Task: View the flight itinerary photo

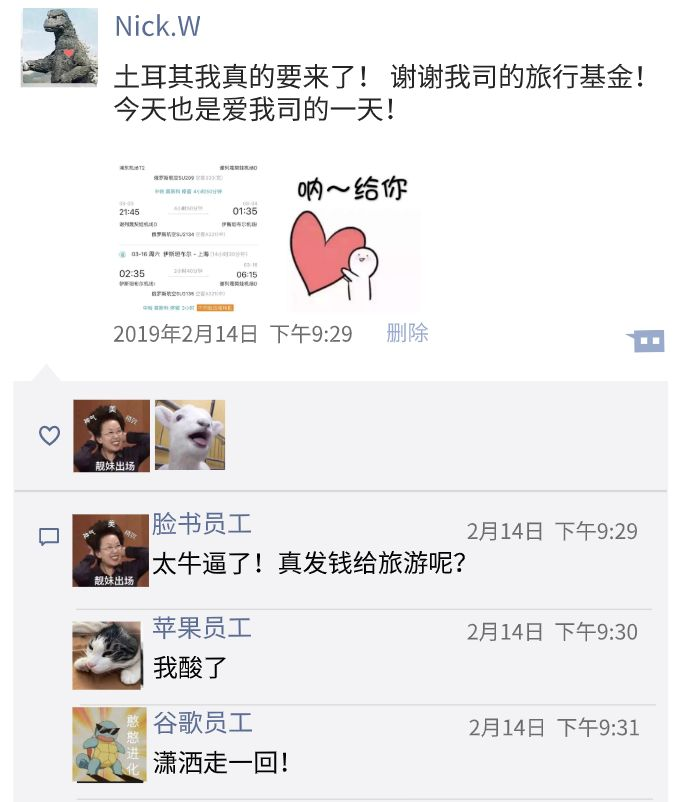Action: 187,237
